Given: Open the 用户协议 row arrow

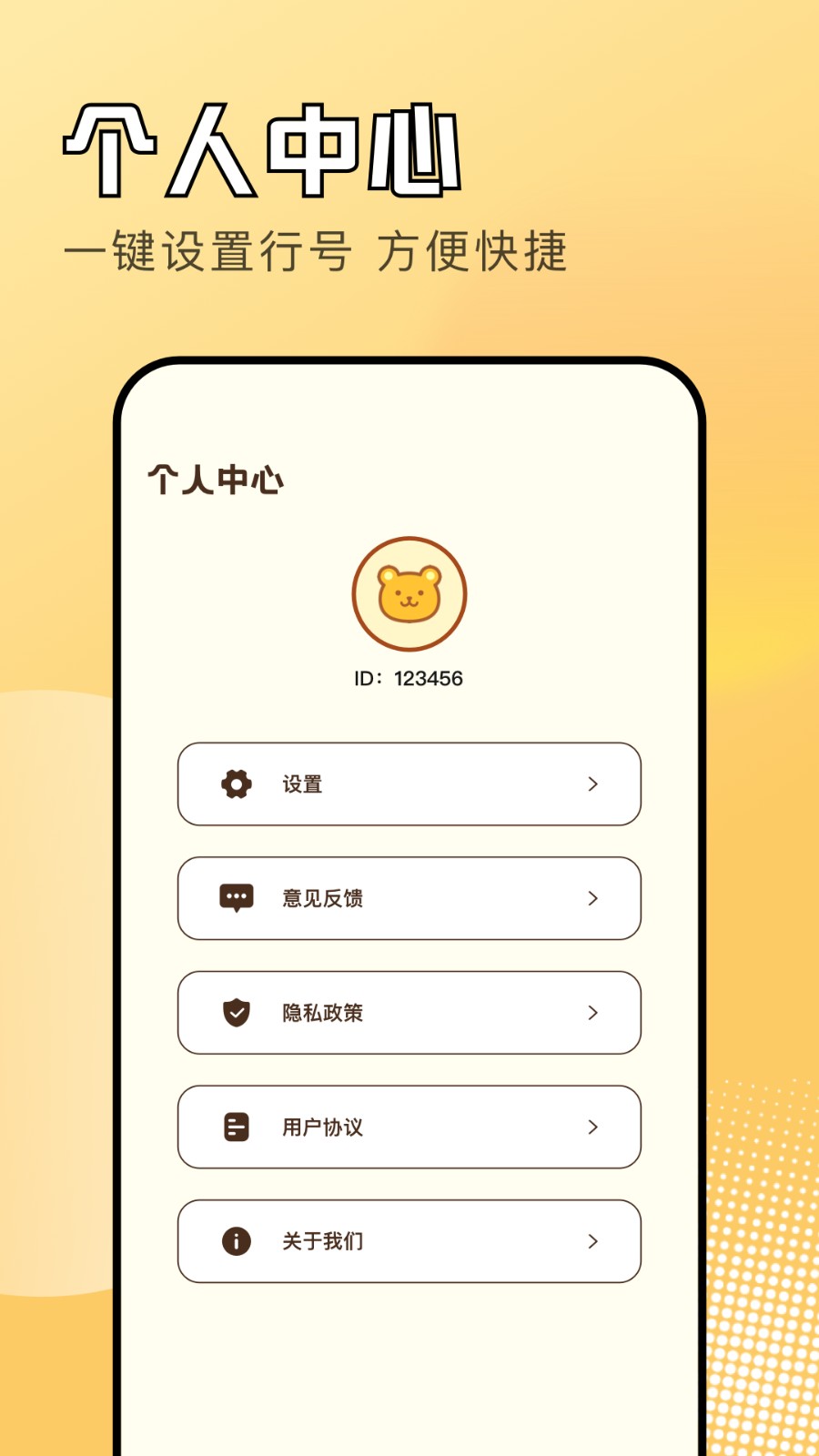Looking at the screenshot, I should 593,1127.
